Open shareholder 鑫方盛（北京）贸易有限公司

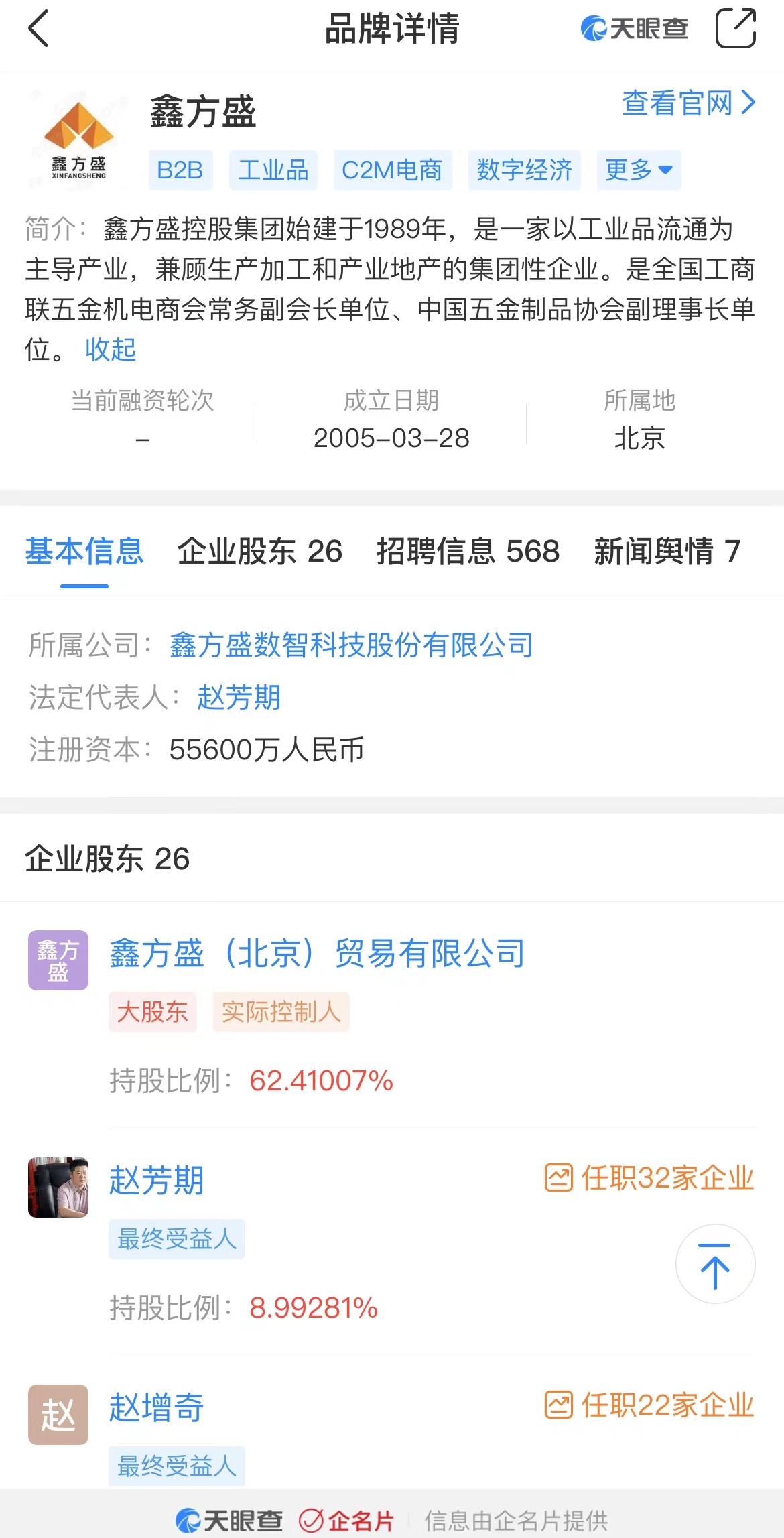(317, 953)
